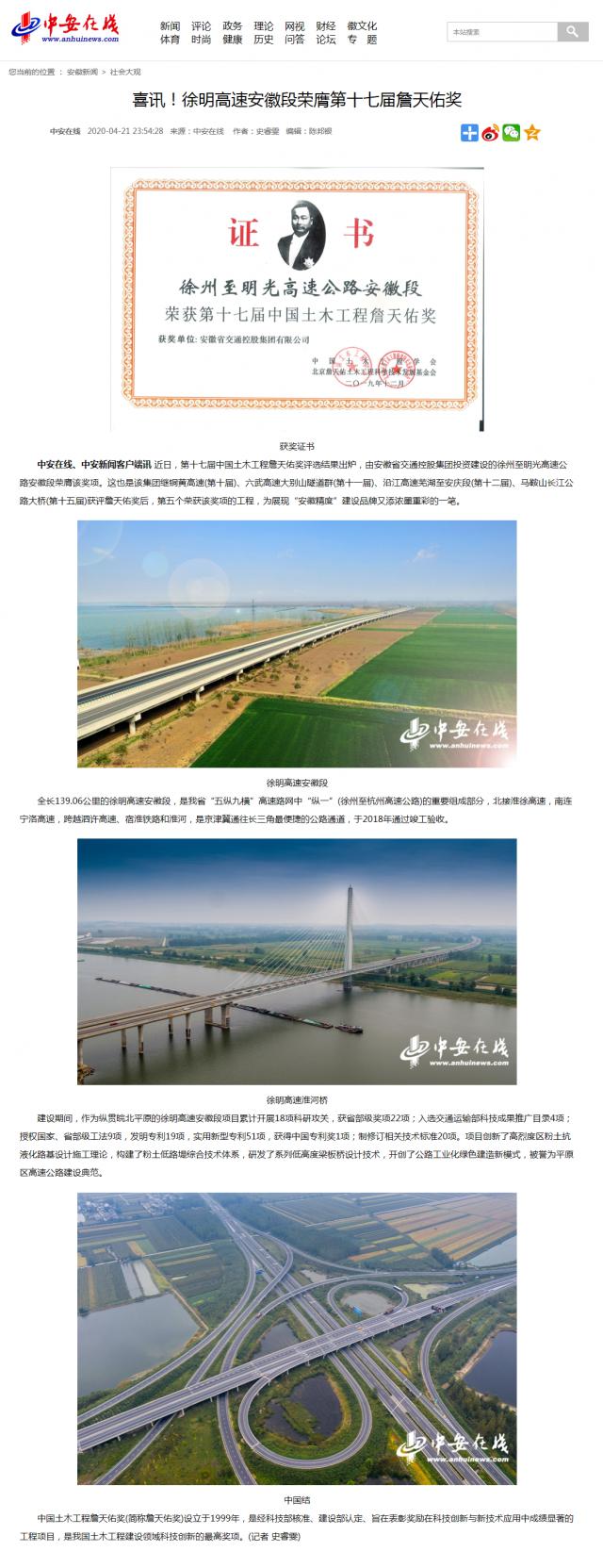Tap the magnifier search button
The height and width of the screenshot is (1568, 603).
coord(572,32)
